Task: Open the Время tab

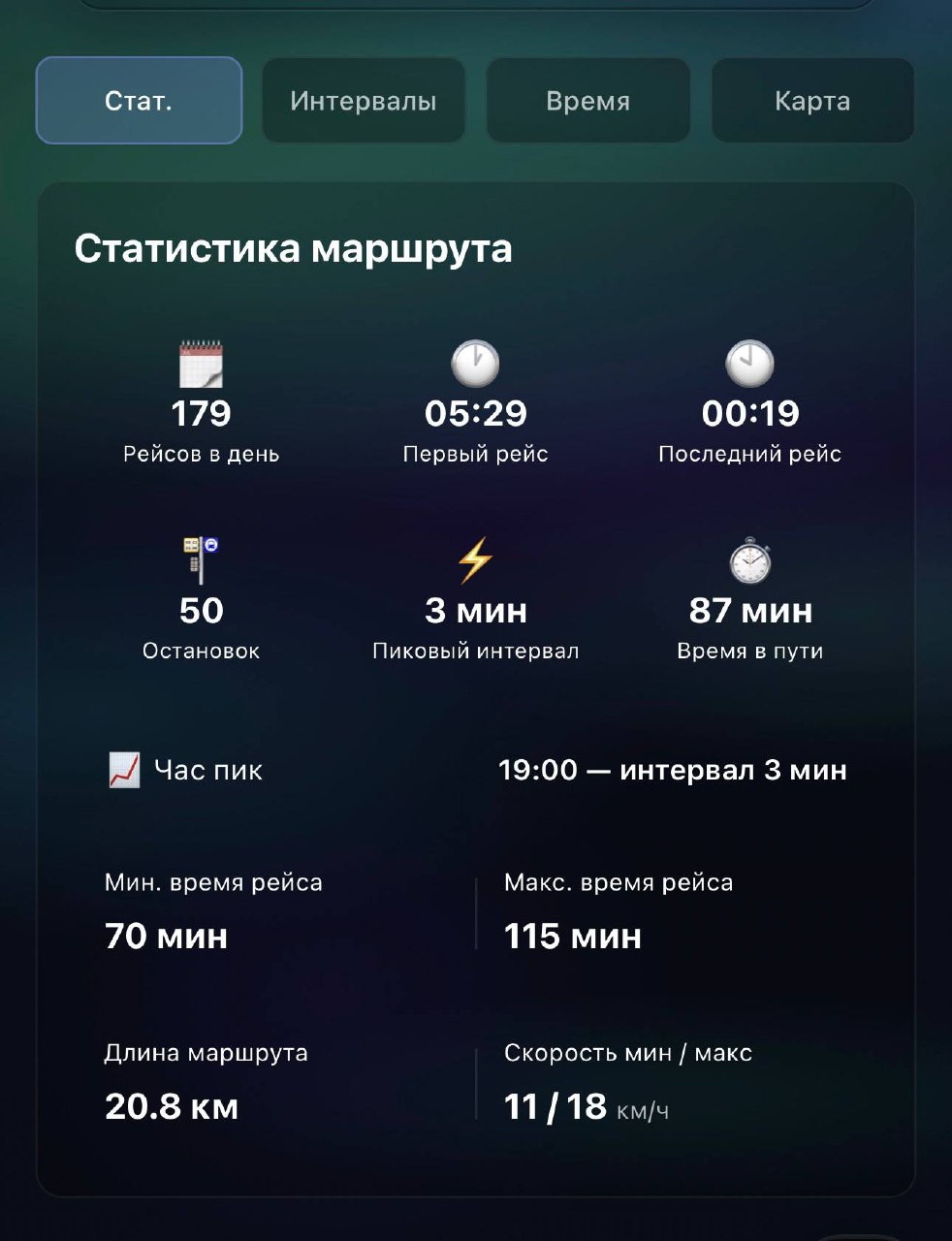Action: pos(588,101)
